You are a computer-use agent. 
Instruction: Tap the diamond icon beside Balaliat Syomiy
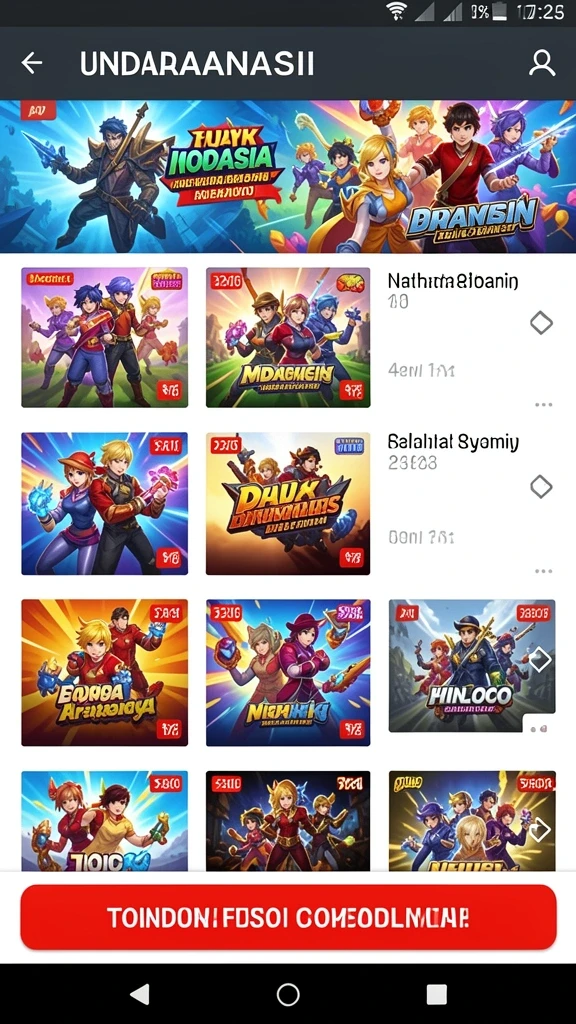click(541, 487)
